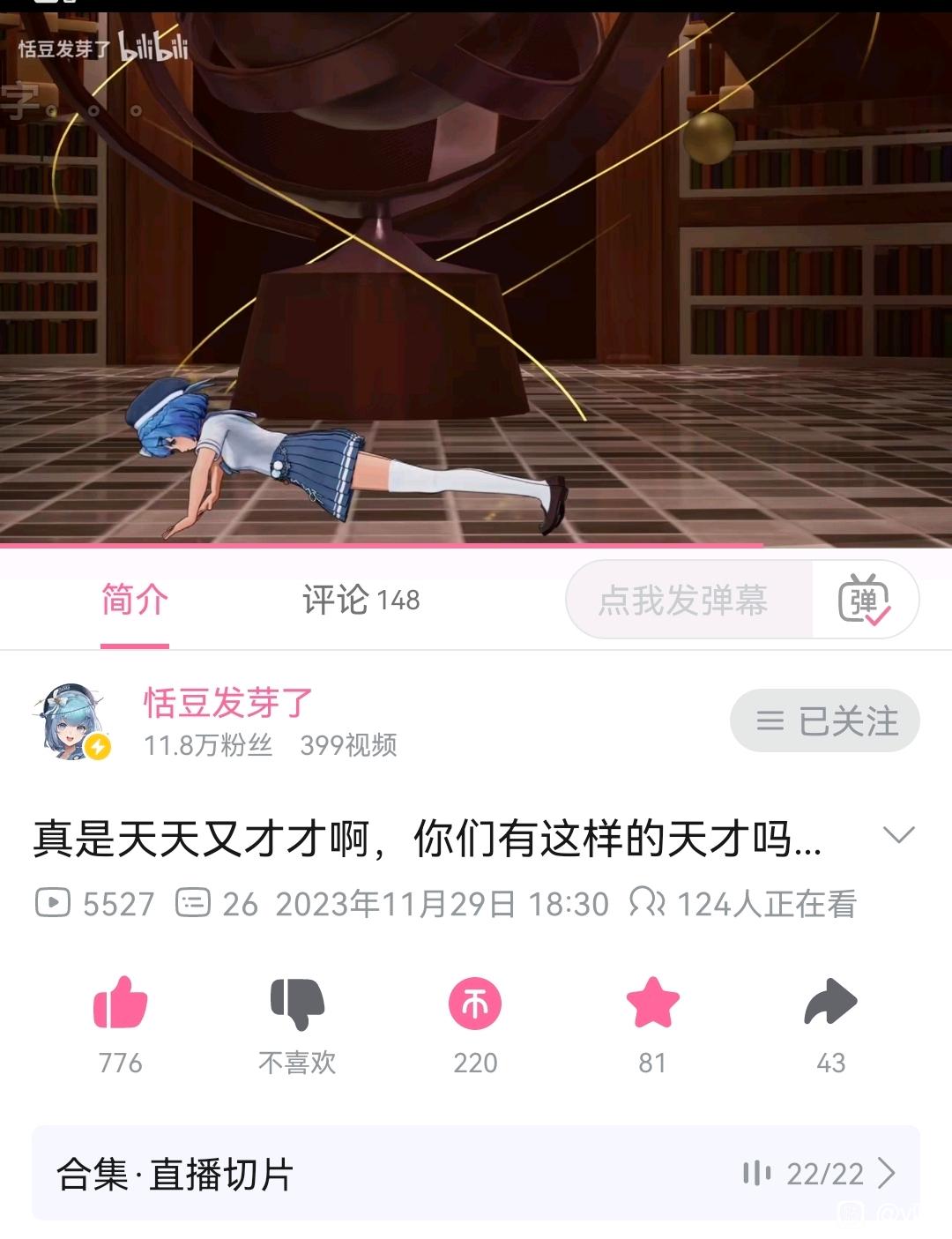Like this video with thumbs up
Image resolution: width=952 pixels, height=1239 pixels.
click(120, 1004)
